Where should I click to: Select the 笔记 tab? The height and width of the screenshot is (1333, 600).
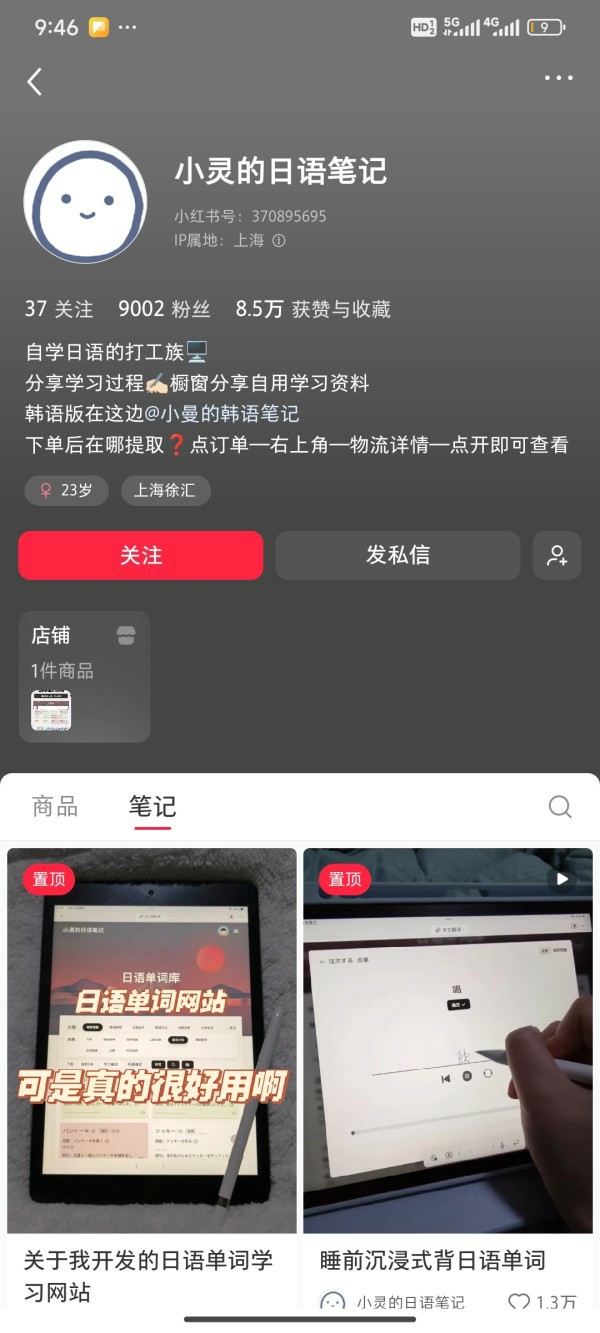(152, 806)
